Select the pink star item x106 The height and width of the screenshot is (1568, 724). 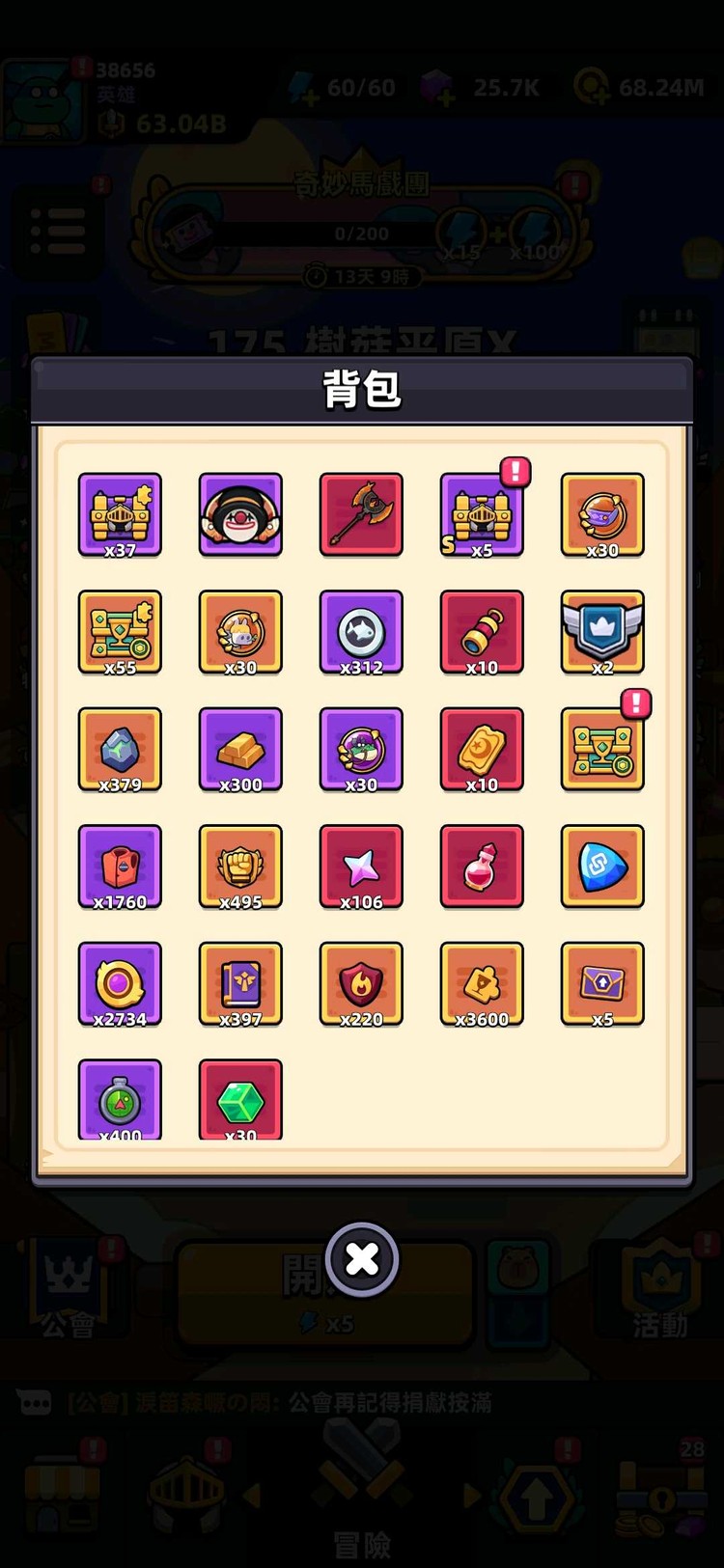[x=361, y=867]
